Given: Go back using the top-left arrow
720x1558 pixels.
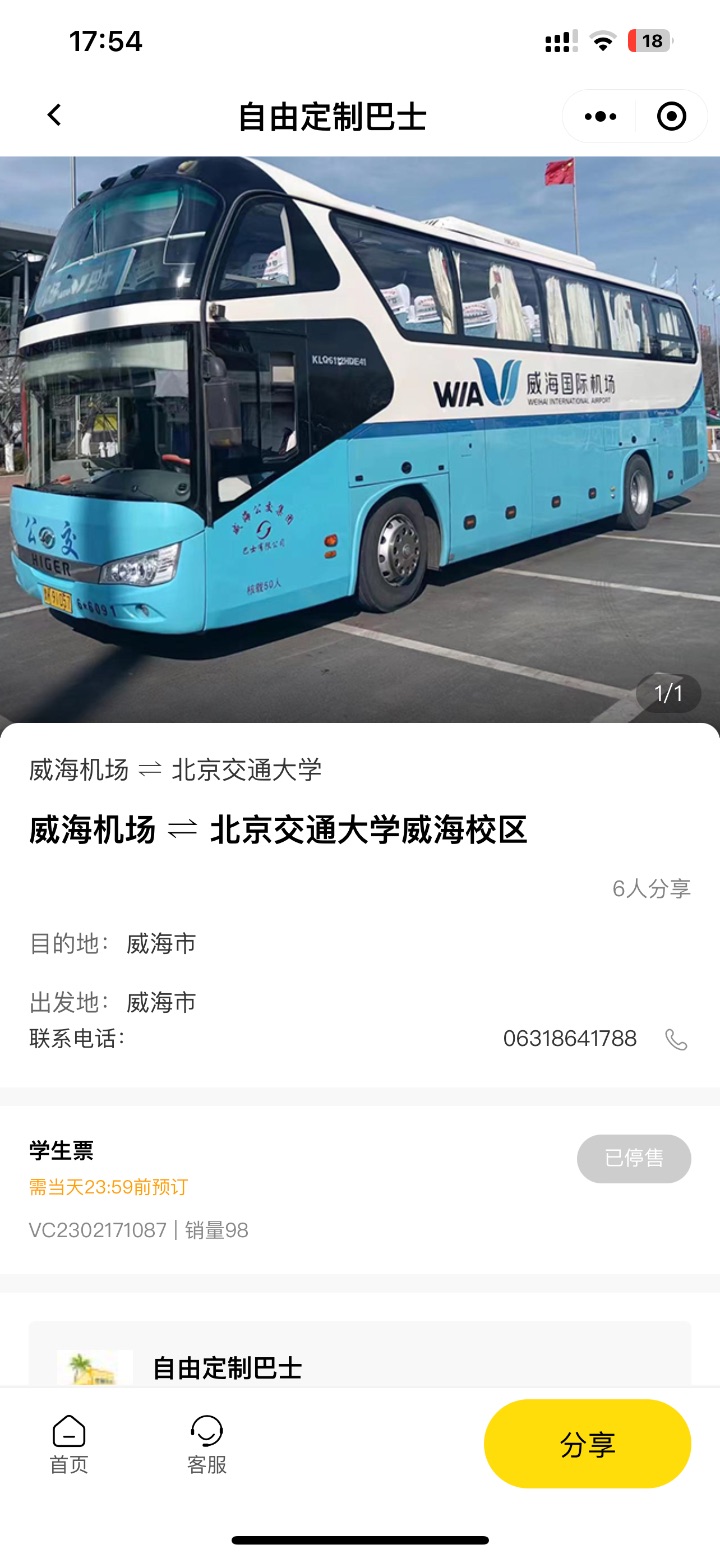Looking at the screenshot, I should [x=54, y=116].
